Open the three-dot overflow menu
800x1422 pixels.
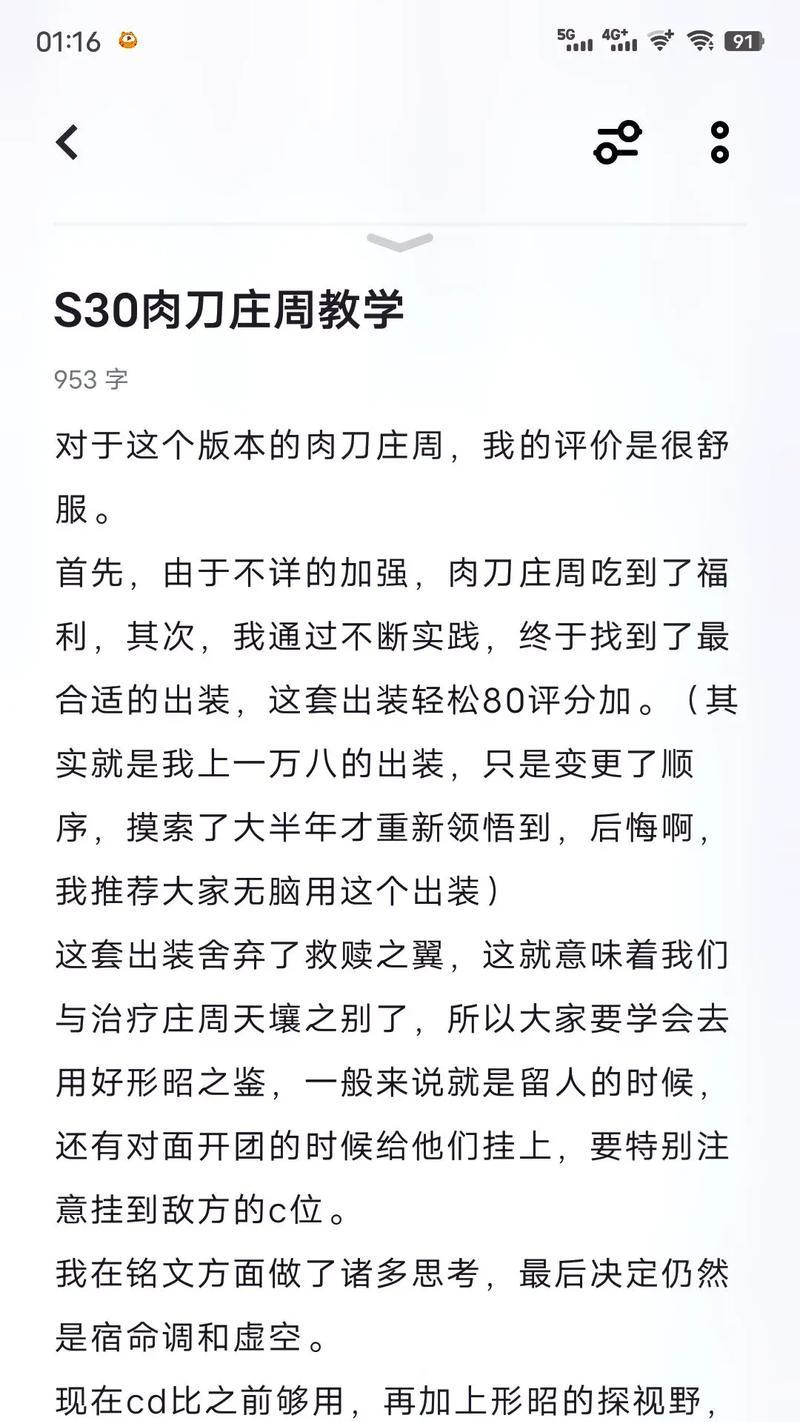tap(720, 142)
